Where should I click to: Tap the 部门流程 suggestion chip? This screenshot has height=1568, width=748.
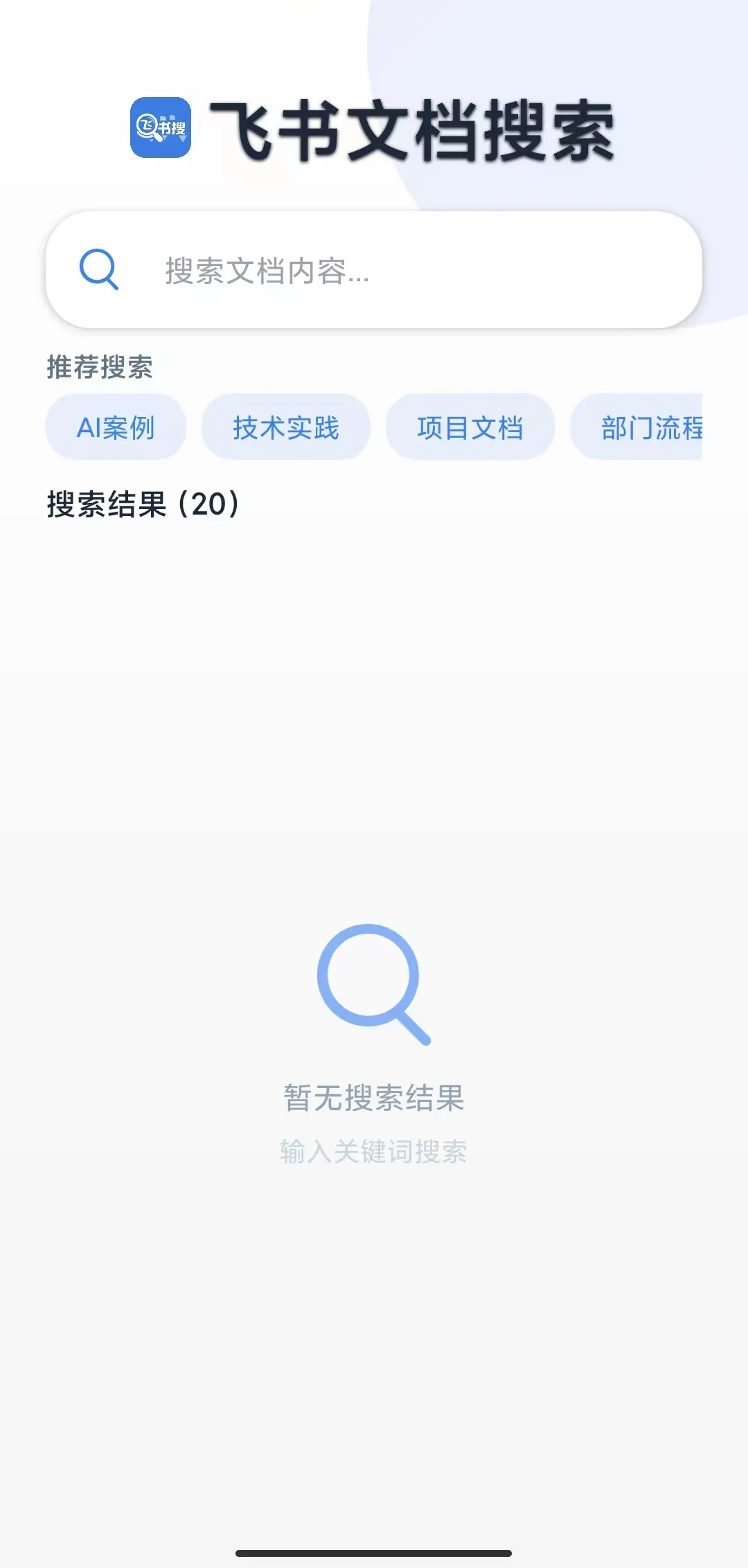click(x=644, y=427)
